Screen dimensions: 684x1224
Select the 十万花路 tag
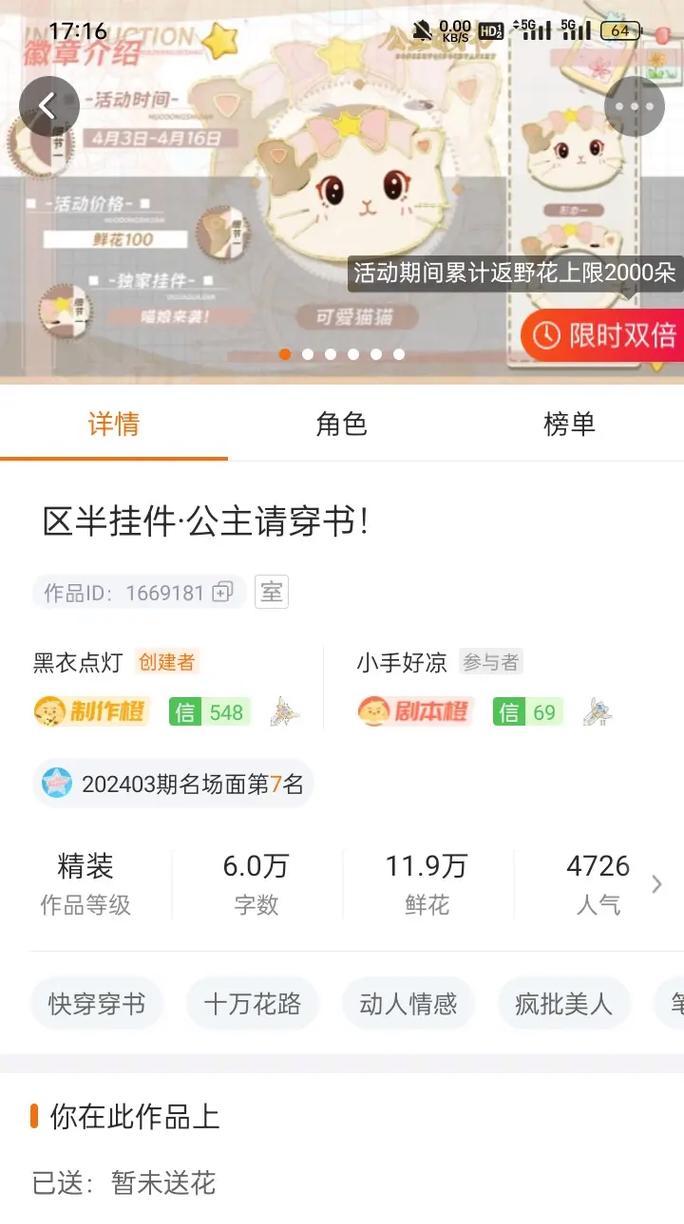pos(252,1004)
